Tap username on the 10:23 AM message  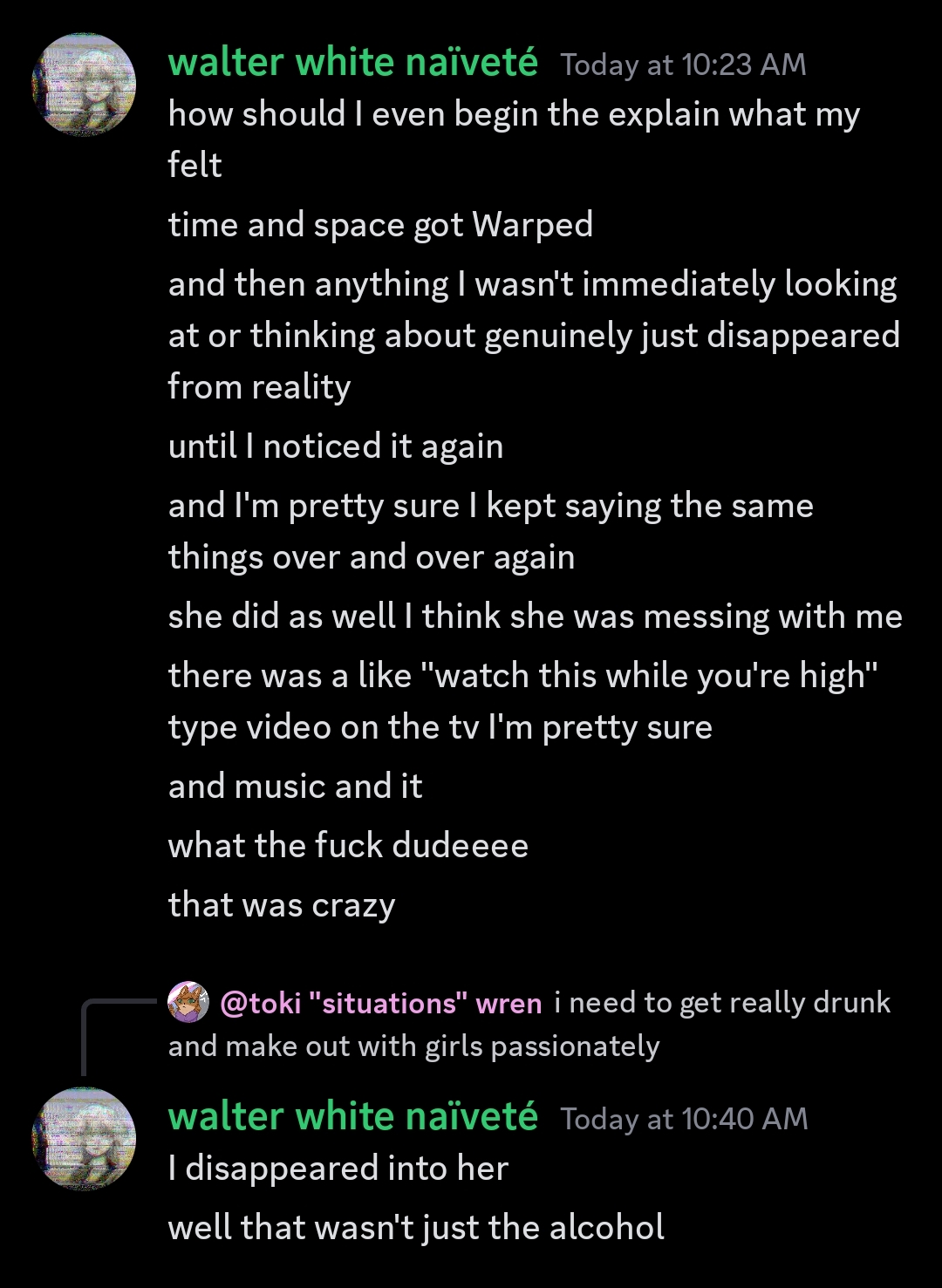tap(352, 64)
